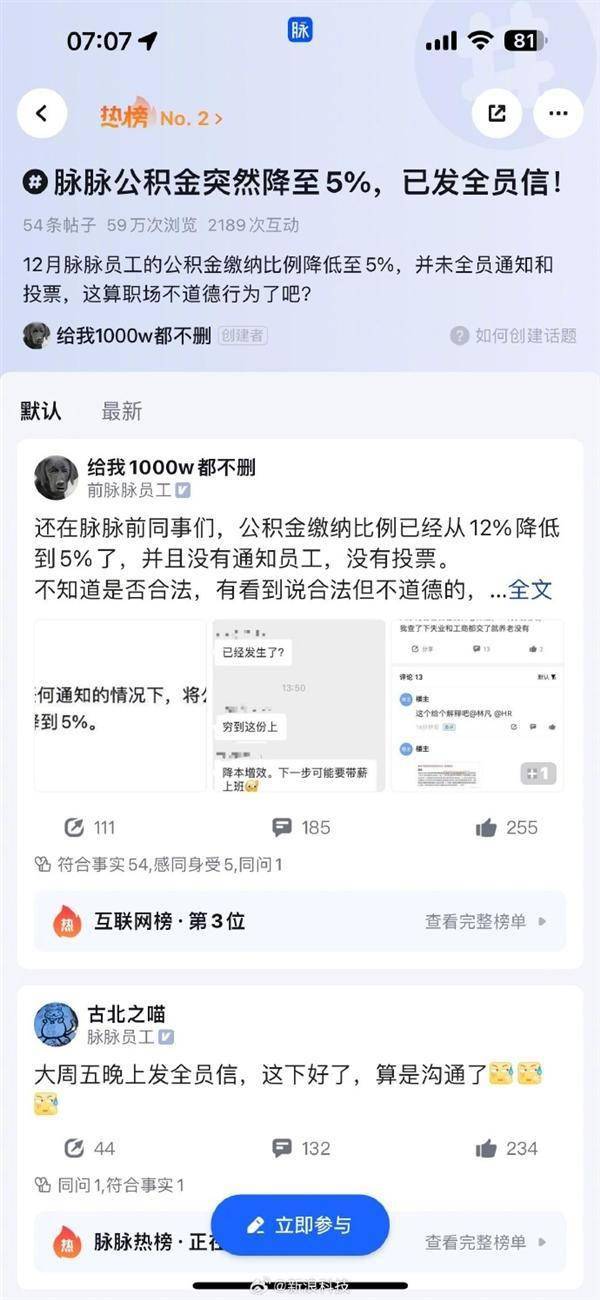The width and height of the screenshot is (600, 1300).
Task: Expand the full post via 全文
Action: 530,590
